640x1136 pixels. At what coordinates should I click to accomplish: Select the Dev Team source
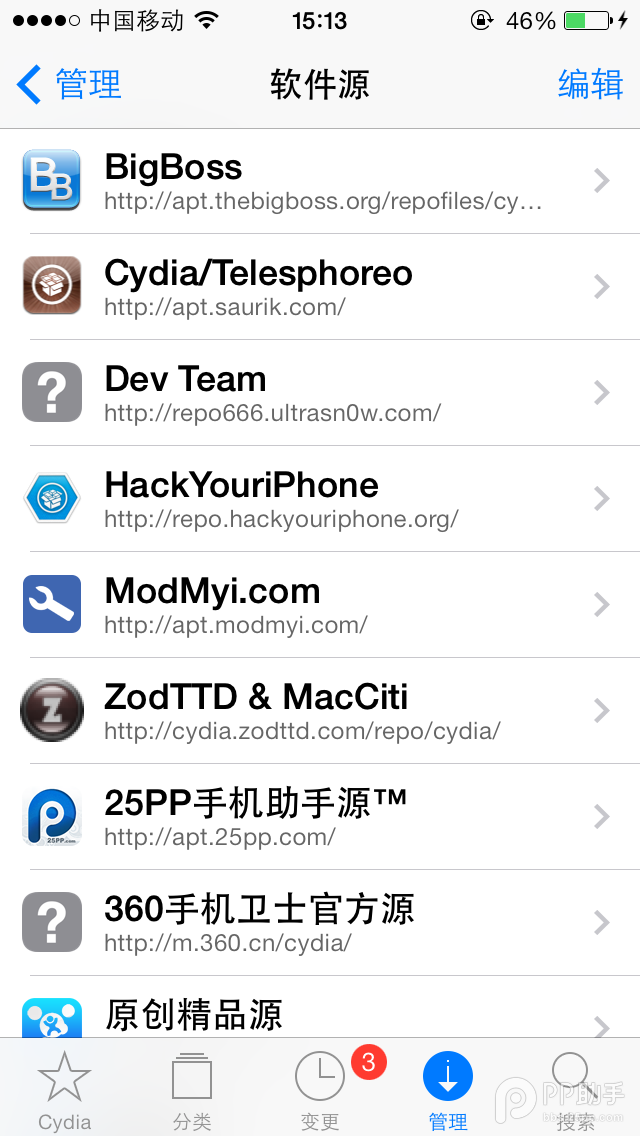tap(320, 393)
